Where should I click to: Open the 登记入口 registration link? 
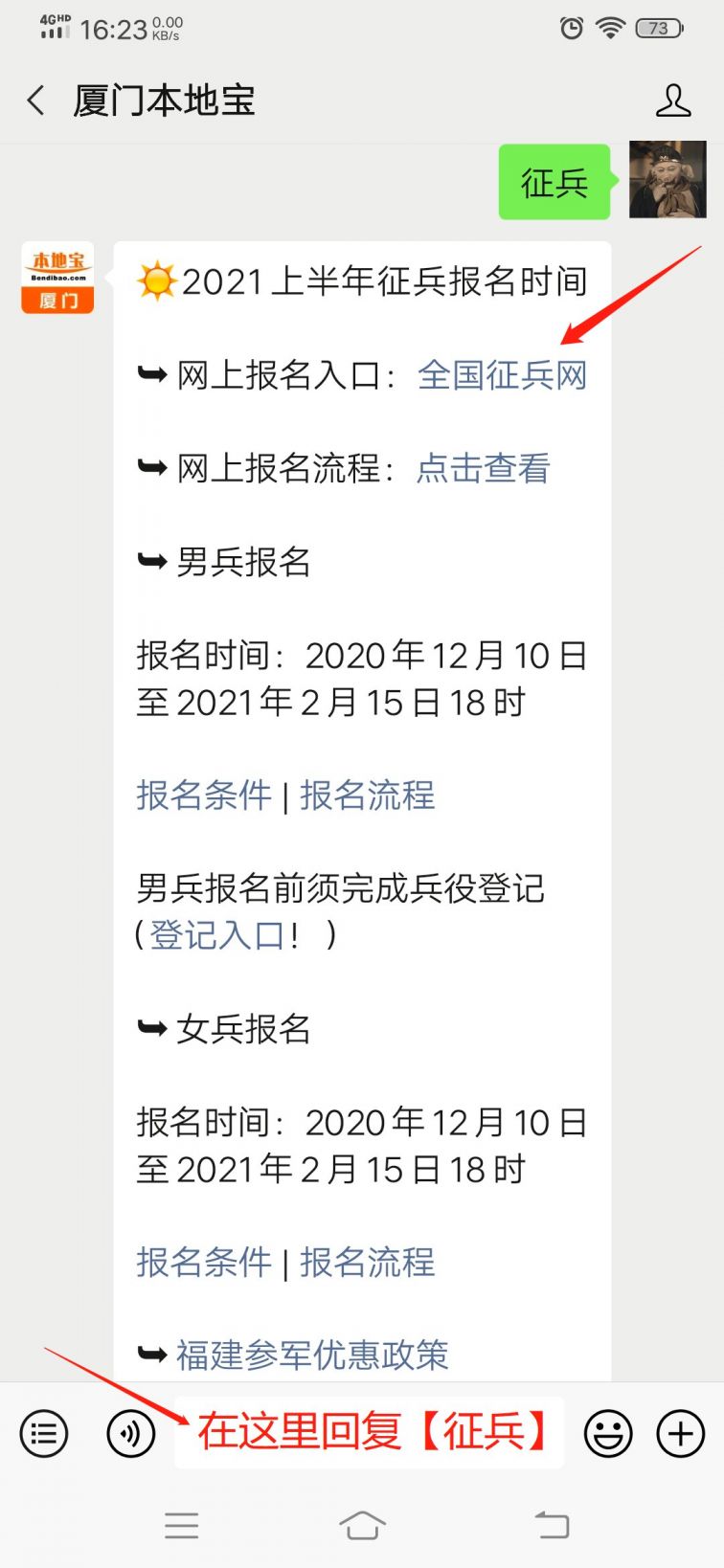tap(217, 935)
